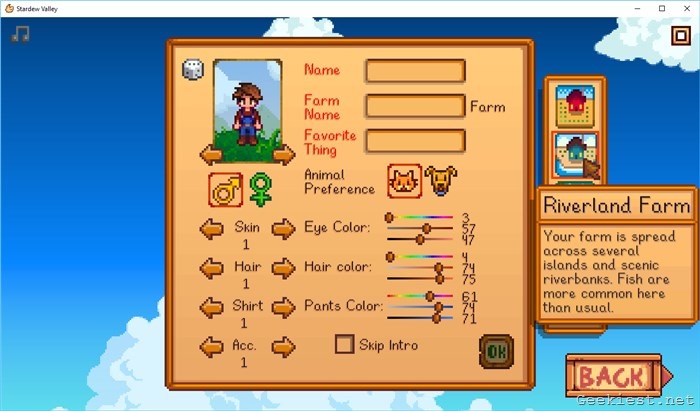Screen dimensions: 700x411
Task: Select the male gender symbol
Action: click(x=225, y=188)
